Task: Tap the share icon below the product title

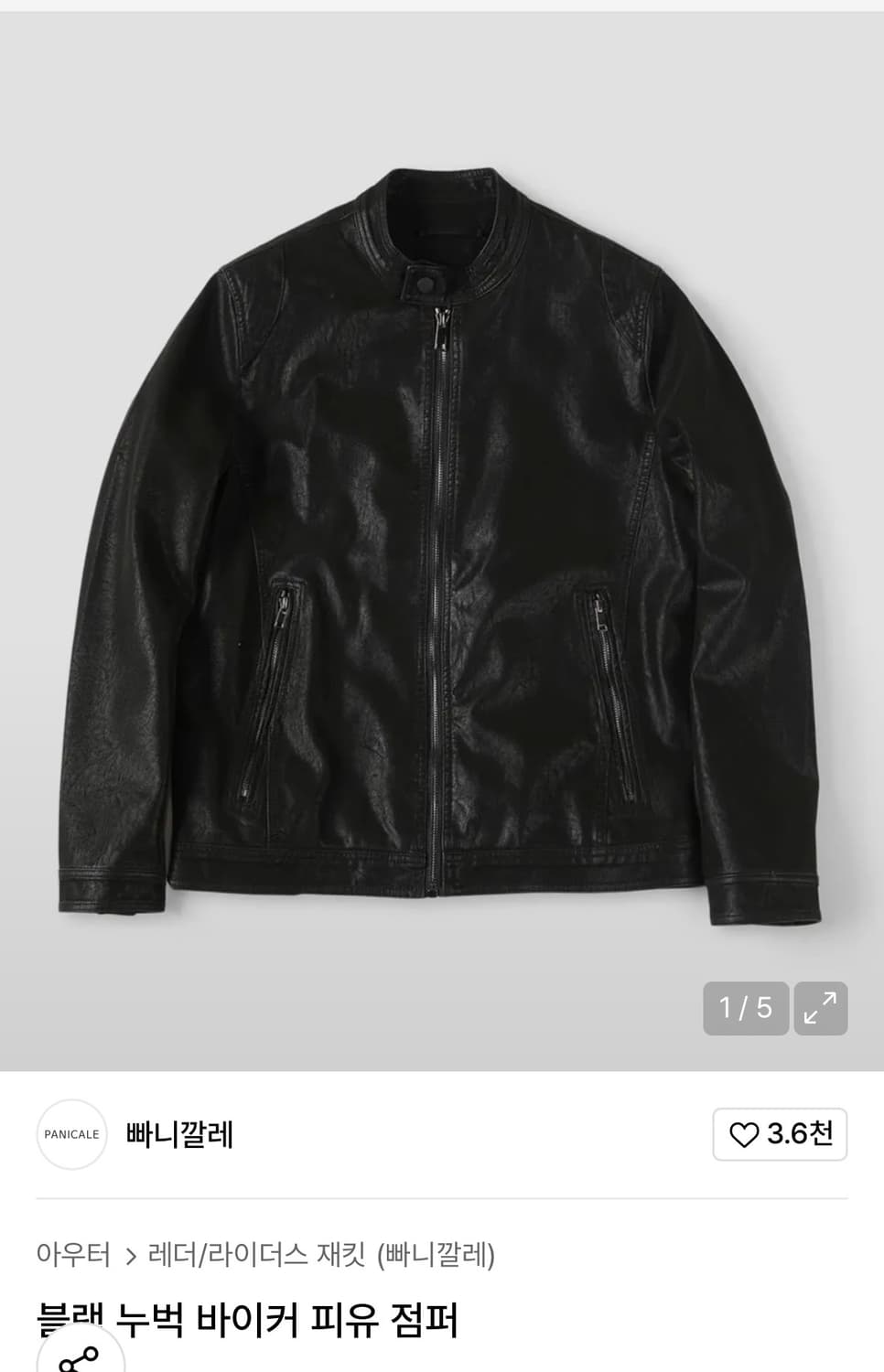Action: (x=81, y=1363)
